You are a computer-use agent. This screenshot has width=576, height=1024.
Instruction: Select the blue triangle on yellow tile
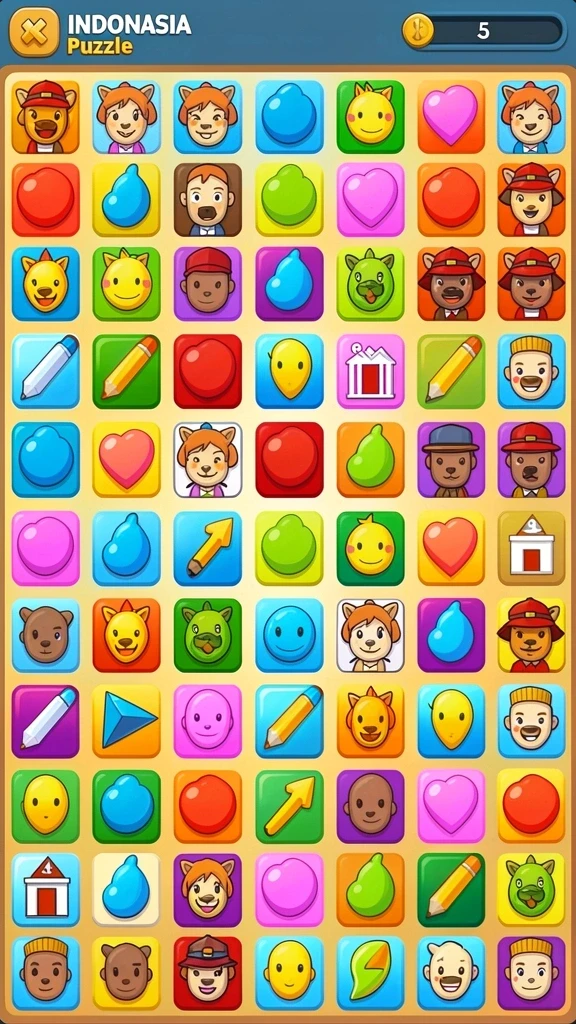pos(126,721)
